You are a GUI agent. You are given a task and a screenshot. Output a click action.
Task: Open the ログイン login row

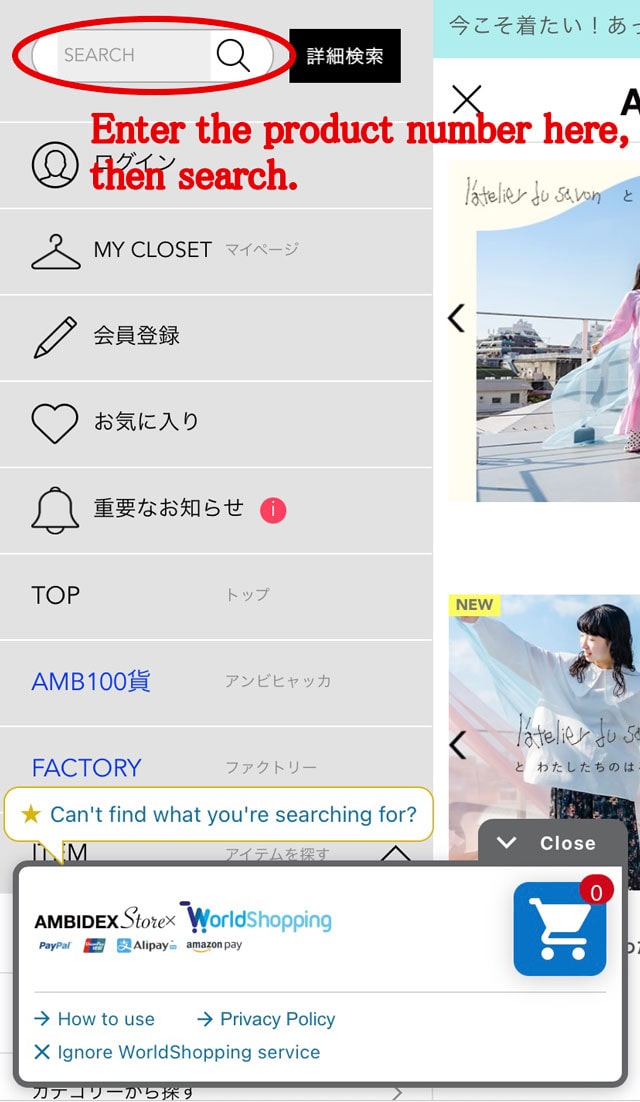pos(216,165)
